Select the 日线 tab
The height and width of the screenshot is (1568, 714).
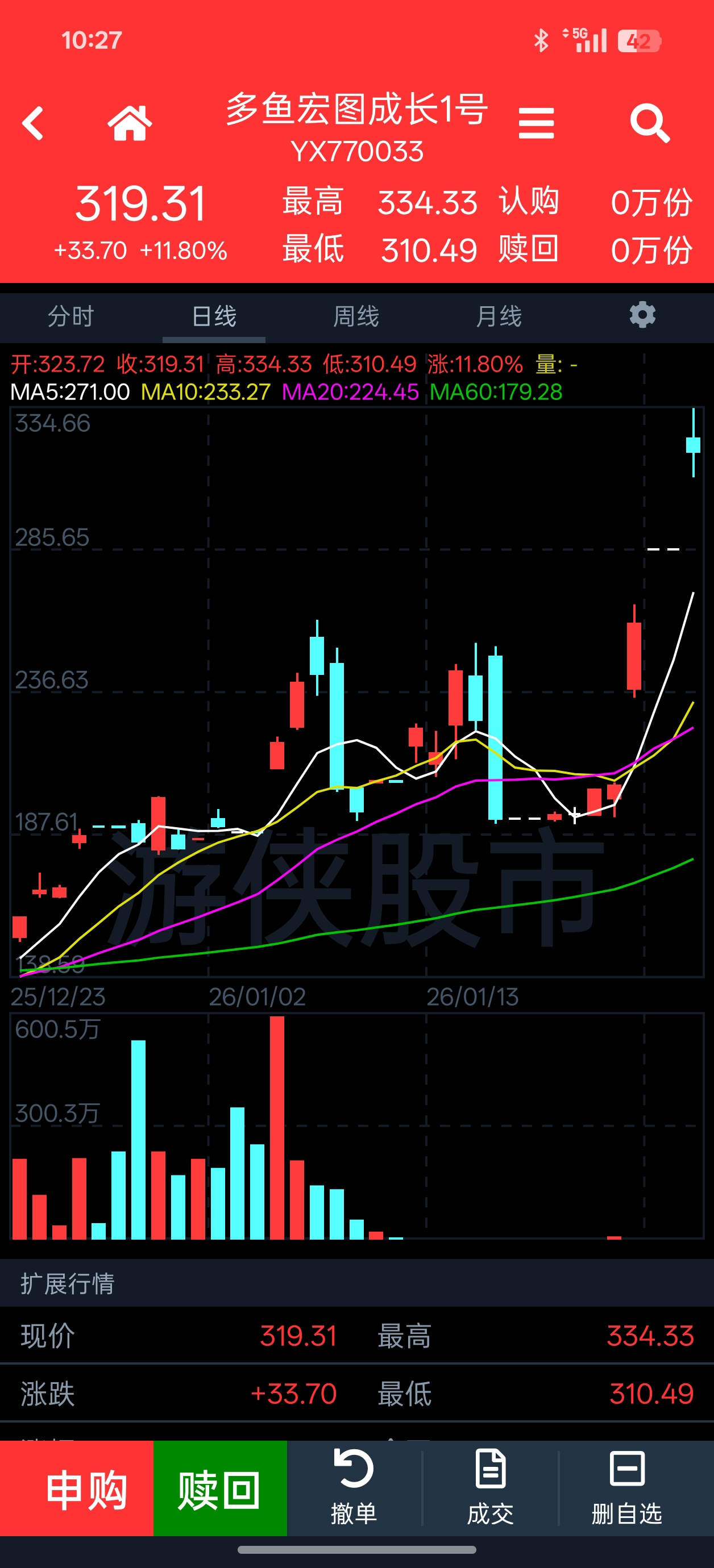pos(214,316)
